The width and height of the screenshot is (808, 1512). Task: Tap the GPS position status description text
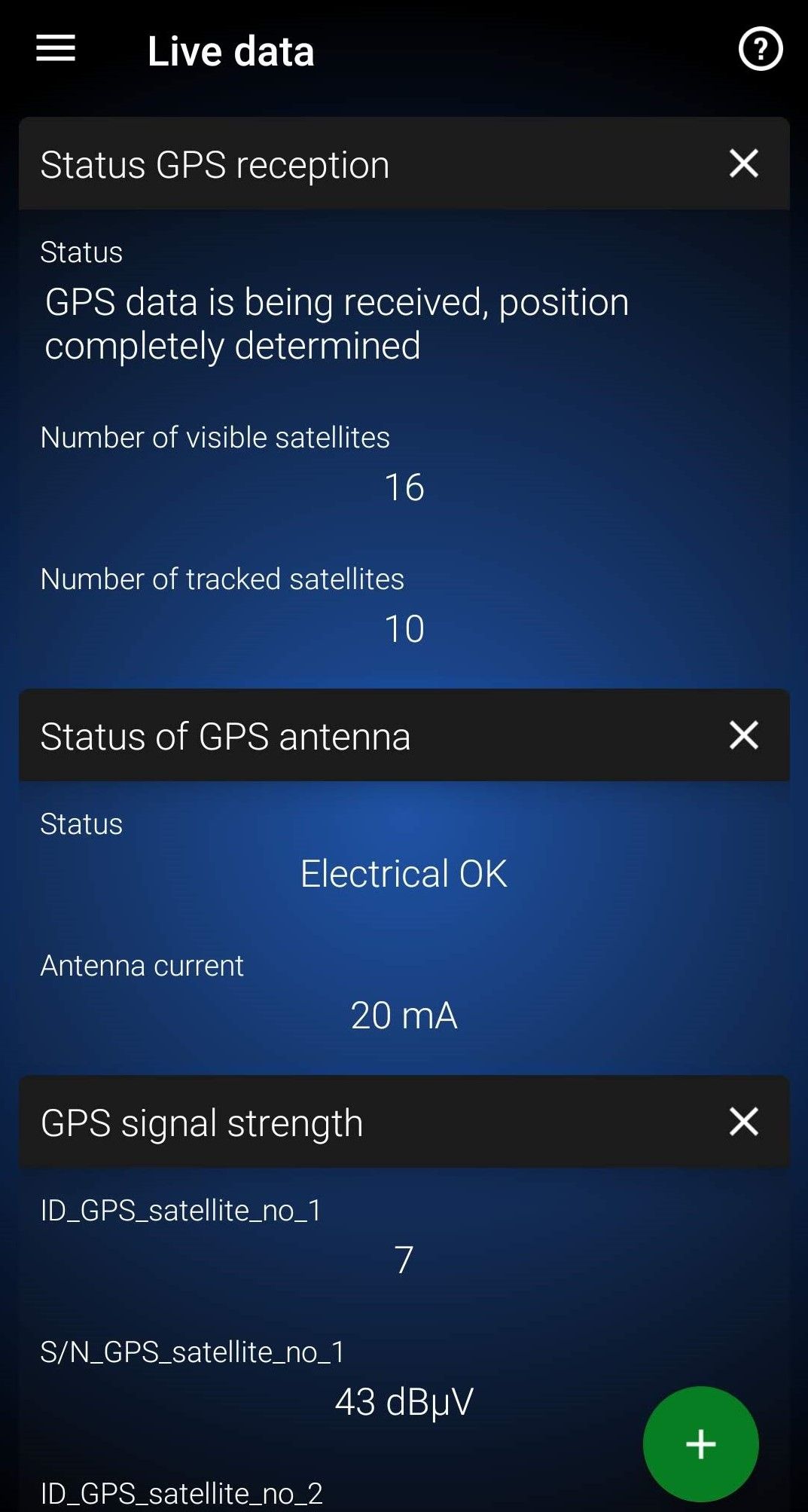pos(337,322)
